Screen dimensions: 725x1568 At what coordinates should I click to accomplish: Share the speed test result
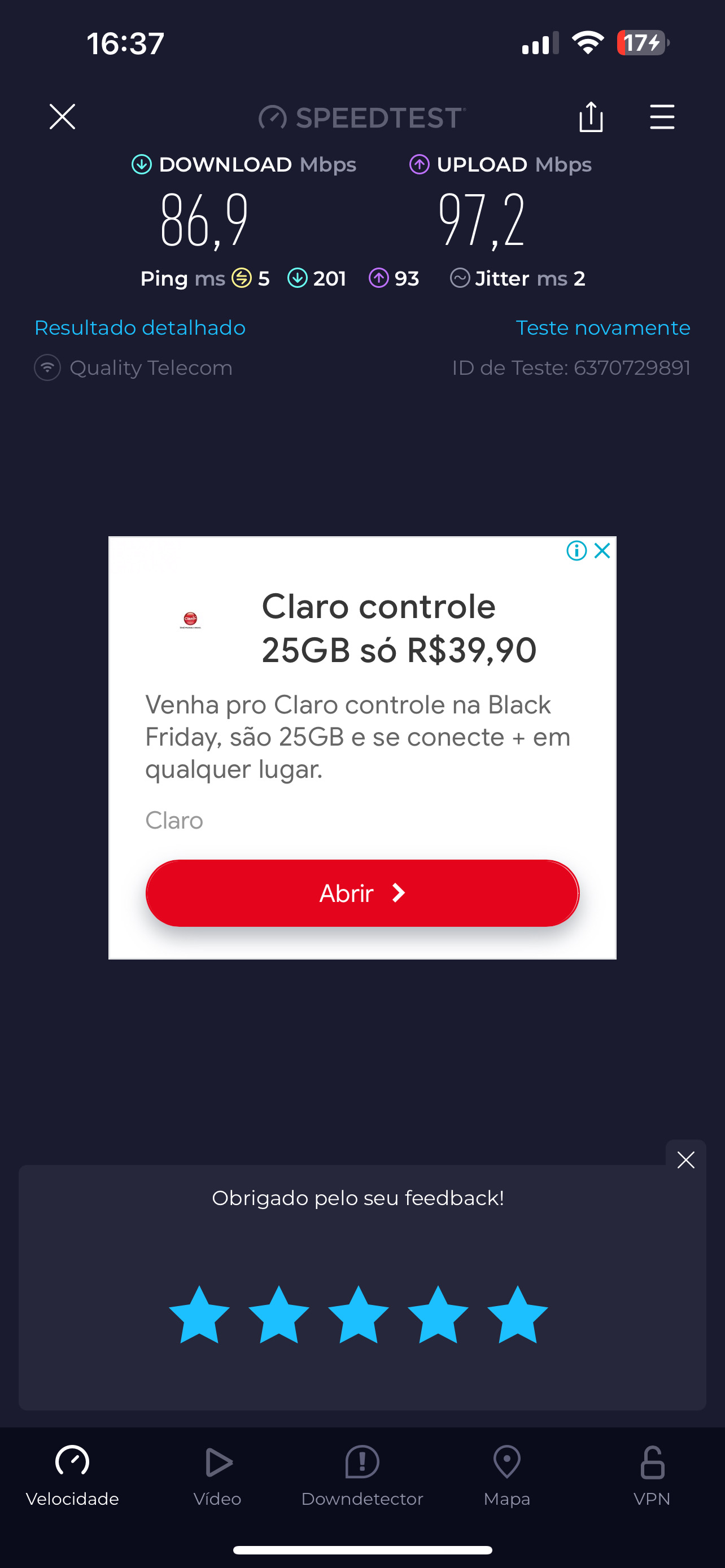pos(591,116)
